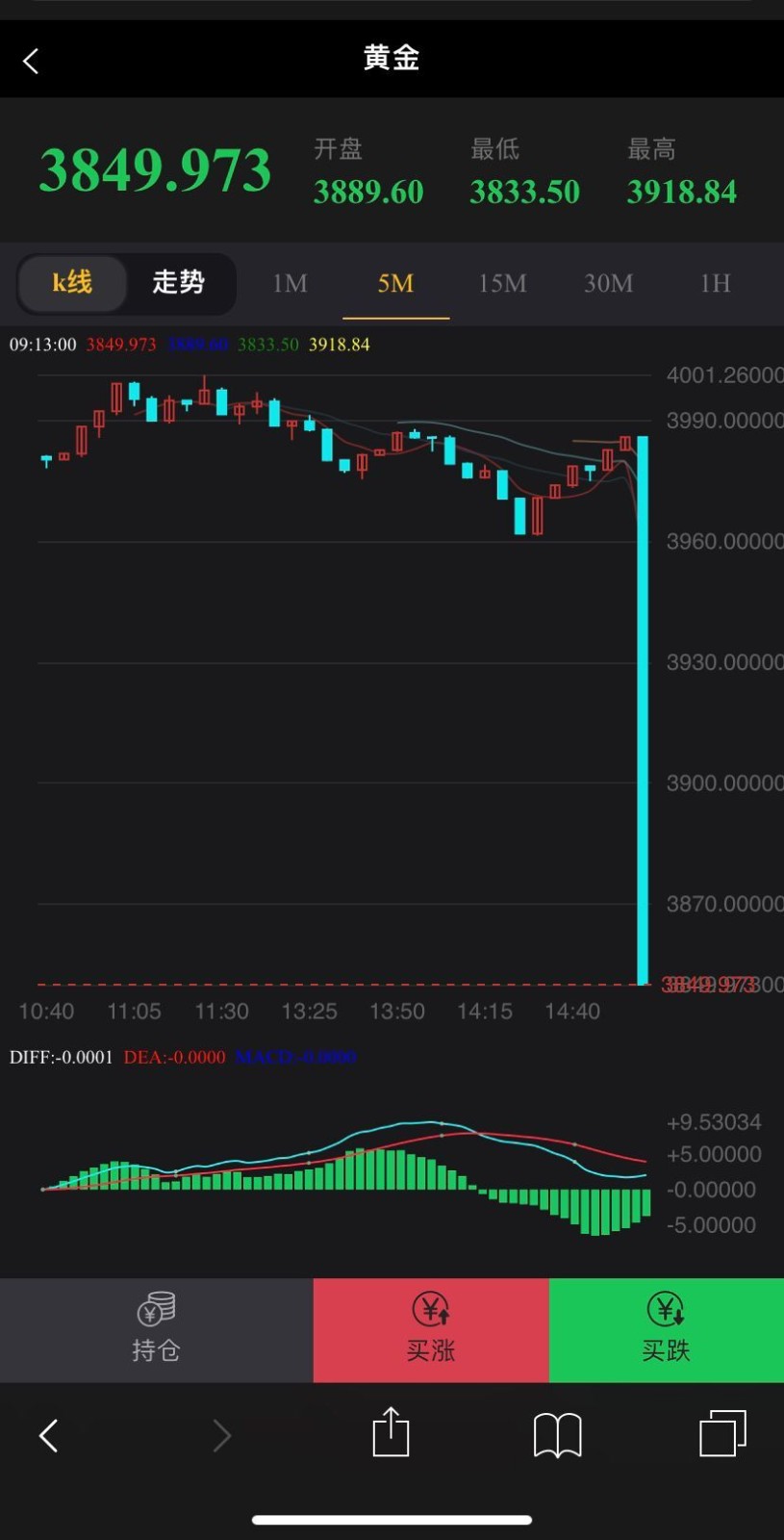Select the 30M timeframe
784x1540 pixels.
608,284
